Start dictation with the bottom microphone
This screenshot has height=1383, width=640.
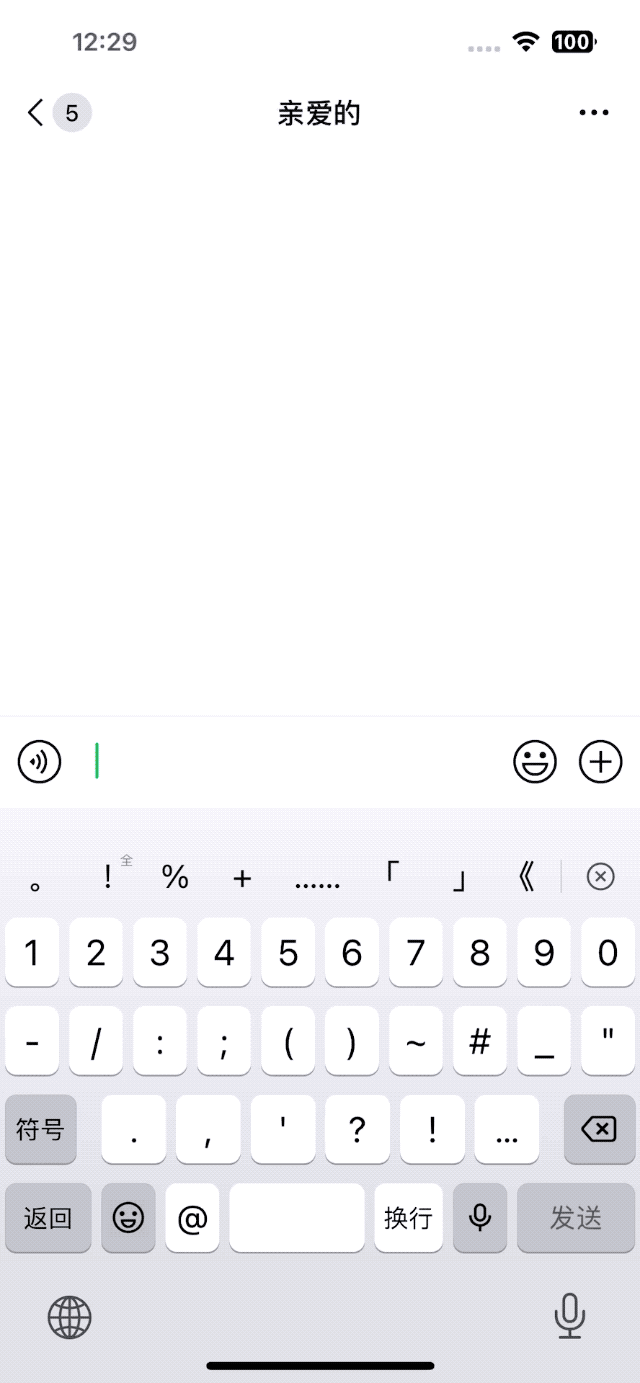click(570, 1316)
